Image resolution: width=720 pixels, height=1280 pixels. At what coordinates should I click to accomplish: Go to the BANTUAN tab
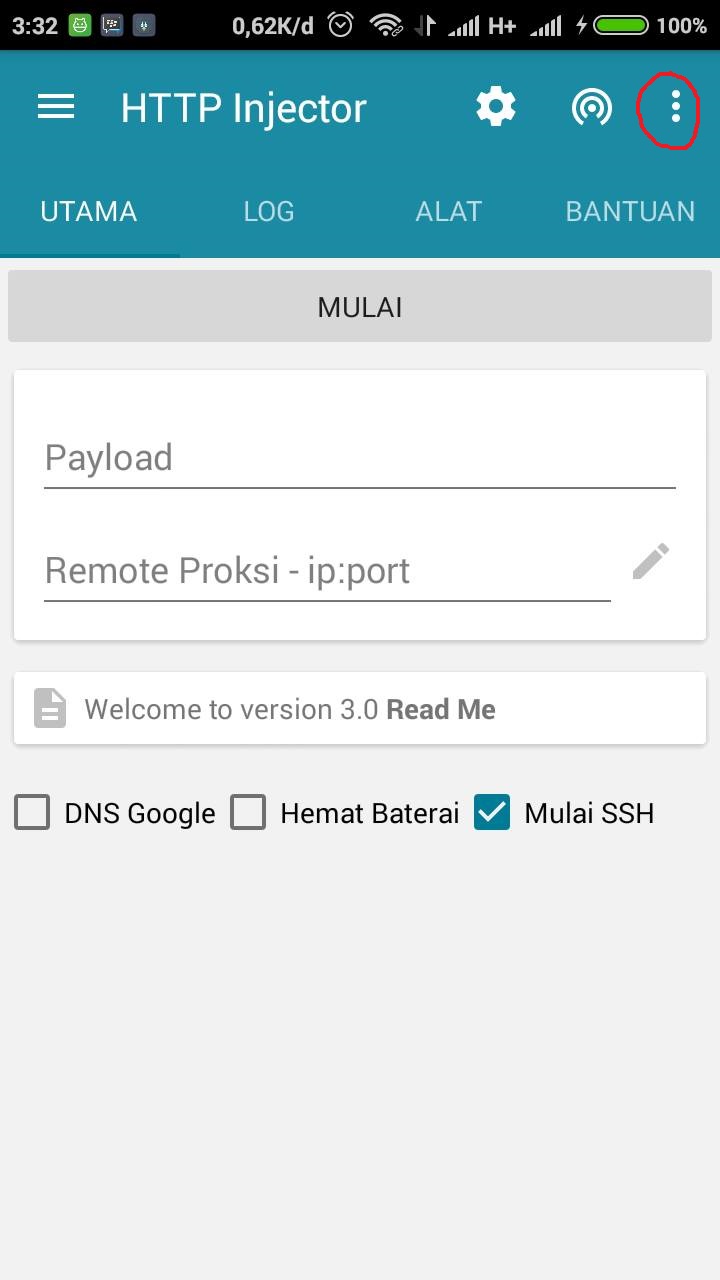tap(630, 211)
